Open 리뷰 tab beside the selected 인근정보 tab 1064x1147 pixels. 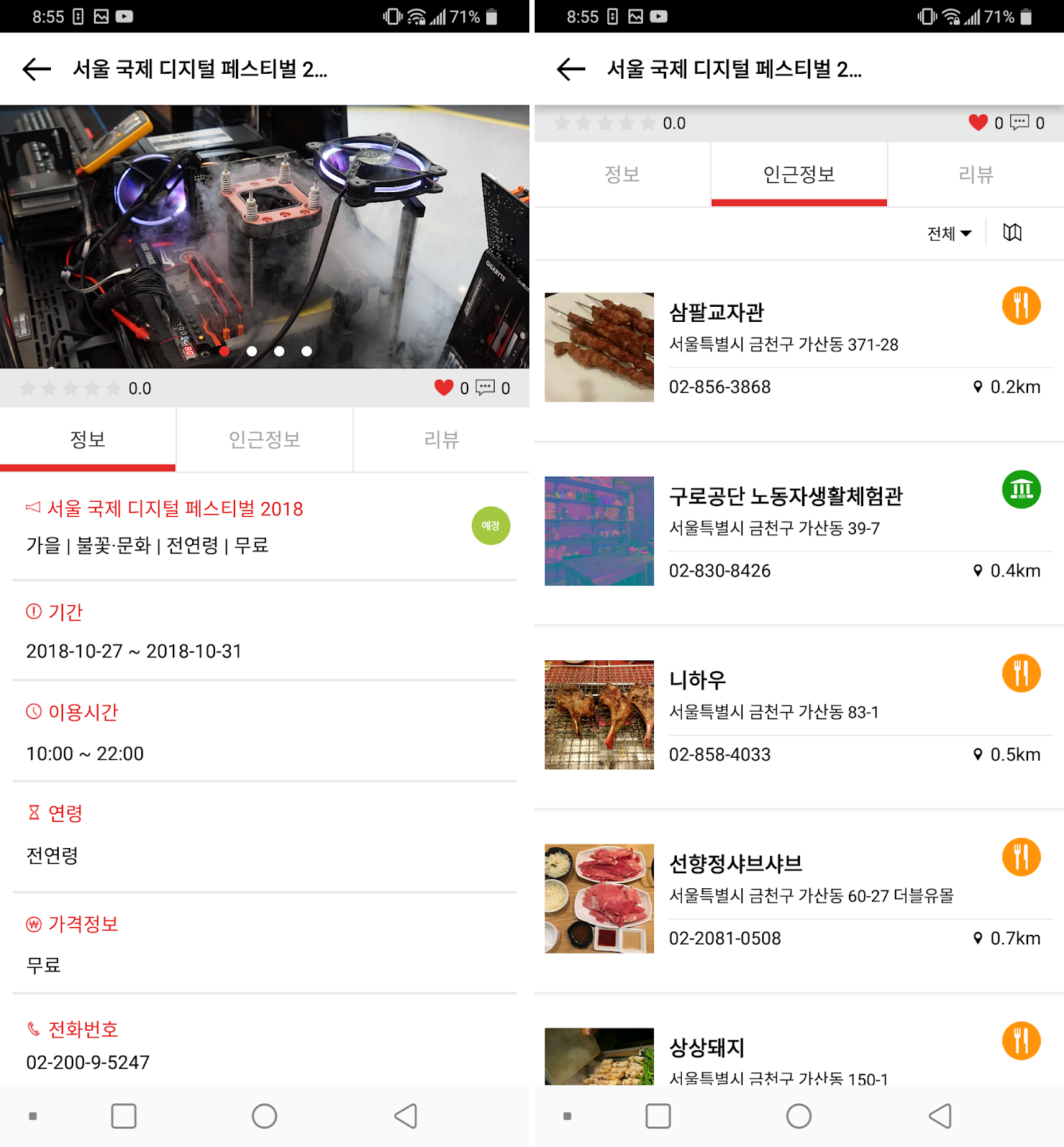(976, 174)
